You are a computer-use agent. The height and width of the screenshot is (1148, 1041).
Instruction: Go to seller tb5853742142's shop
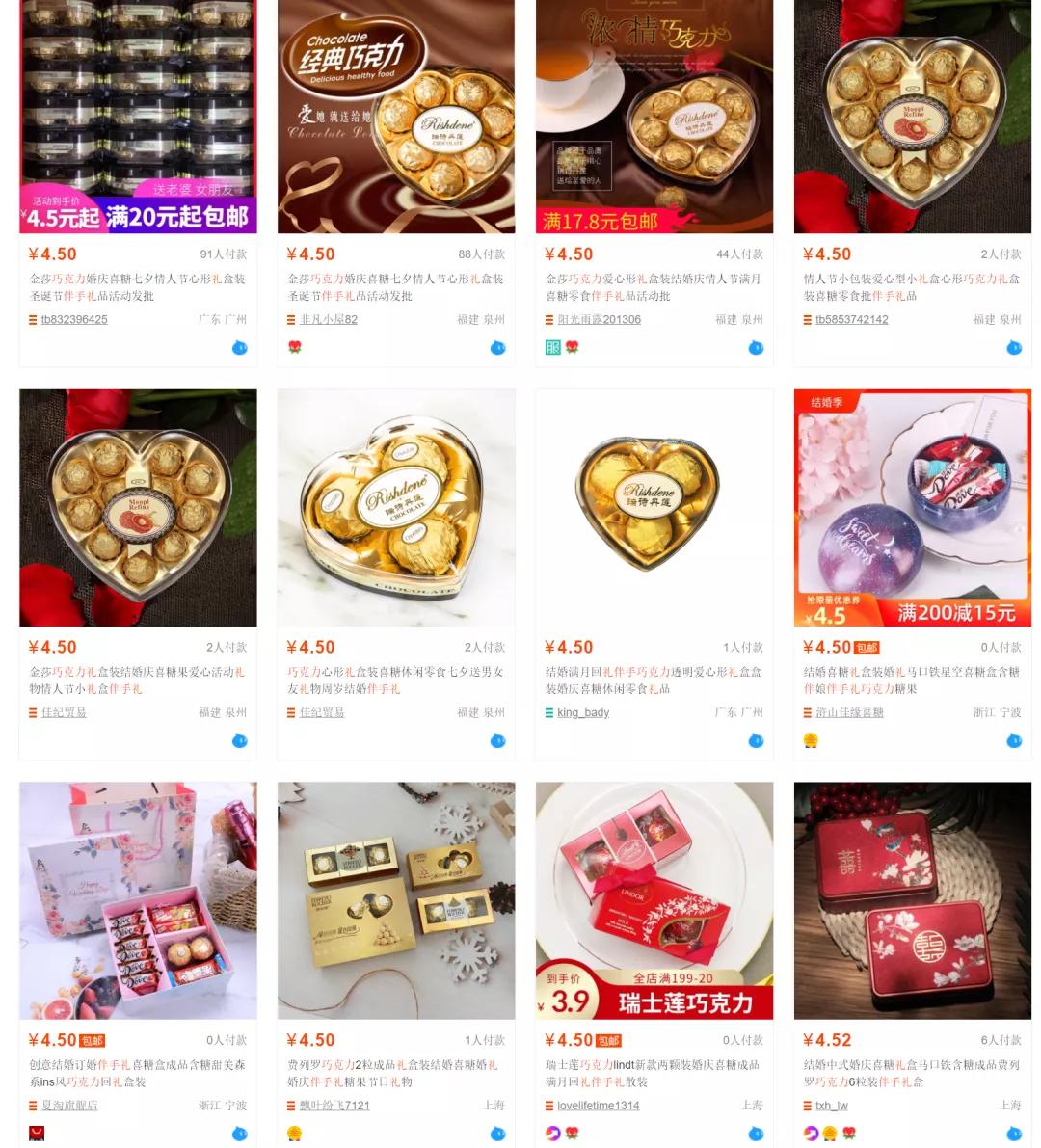851,320
